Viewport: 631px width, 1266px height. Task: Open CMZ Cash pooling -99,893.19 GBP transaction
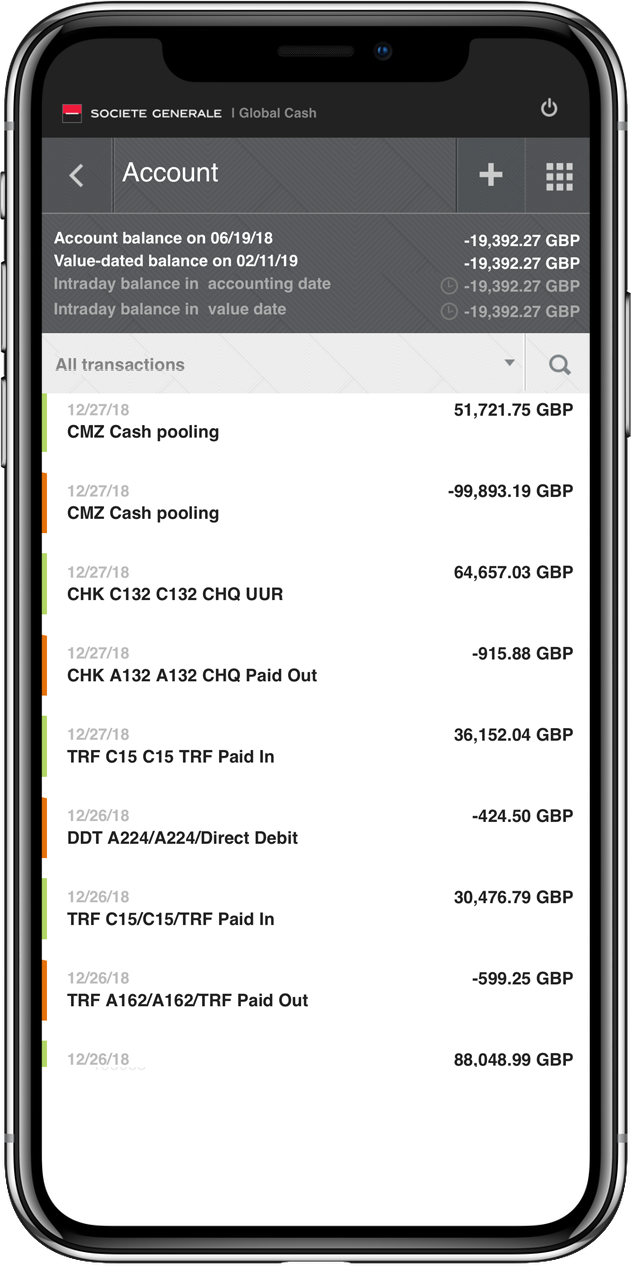[315, 503]
